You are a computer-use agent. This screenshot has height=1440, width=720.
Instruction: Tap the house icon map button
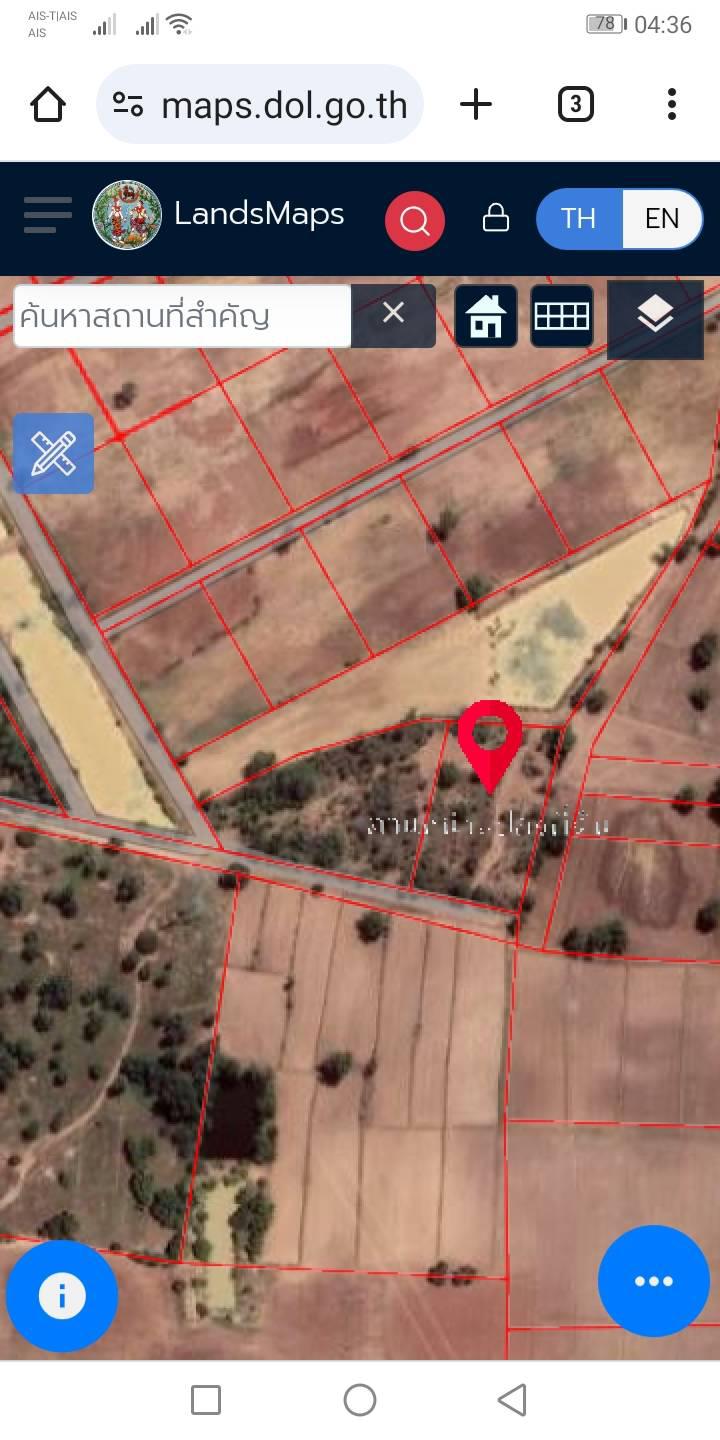486,316
